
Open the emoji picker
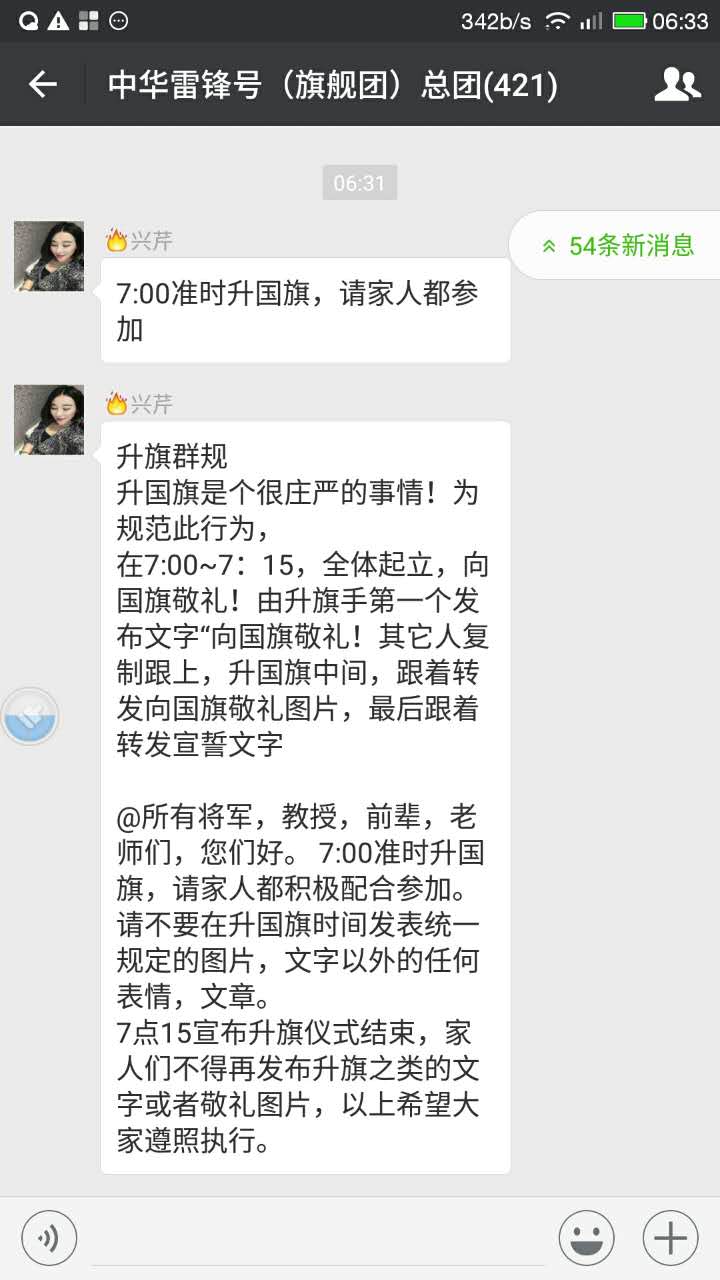(x=586, y=1239)
